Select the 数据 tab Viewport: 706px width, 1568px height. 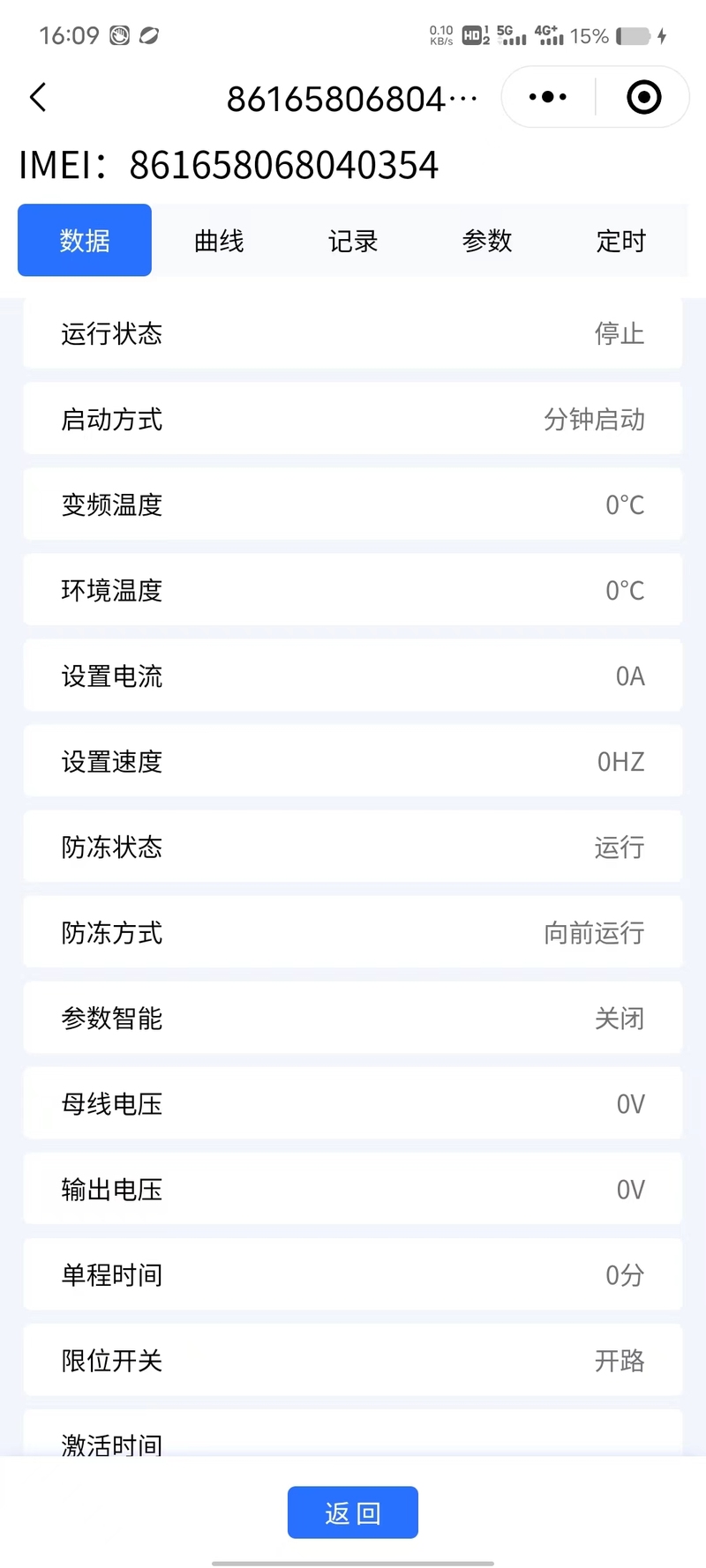[x=85, y=241]
